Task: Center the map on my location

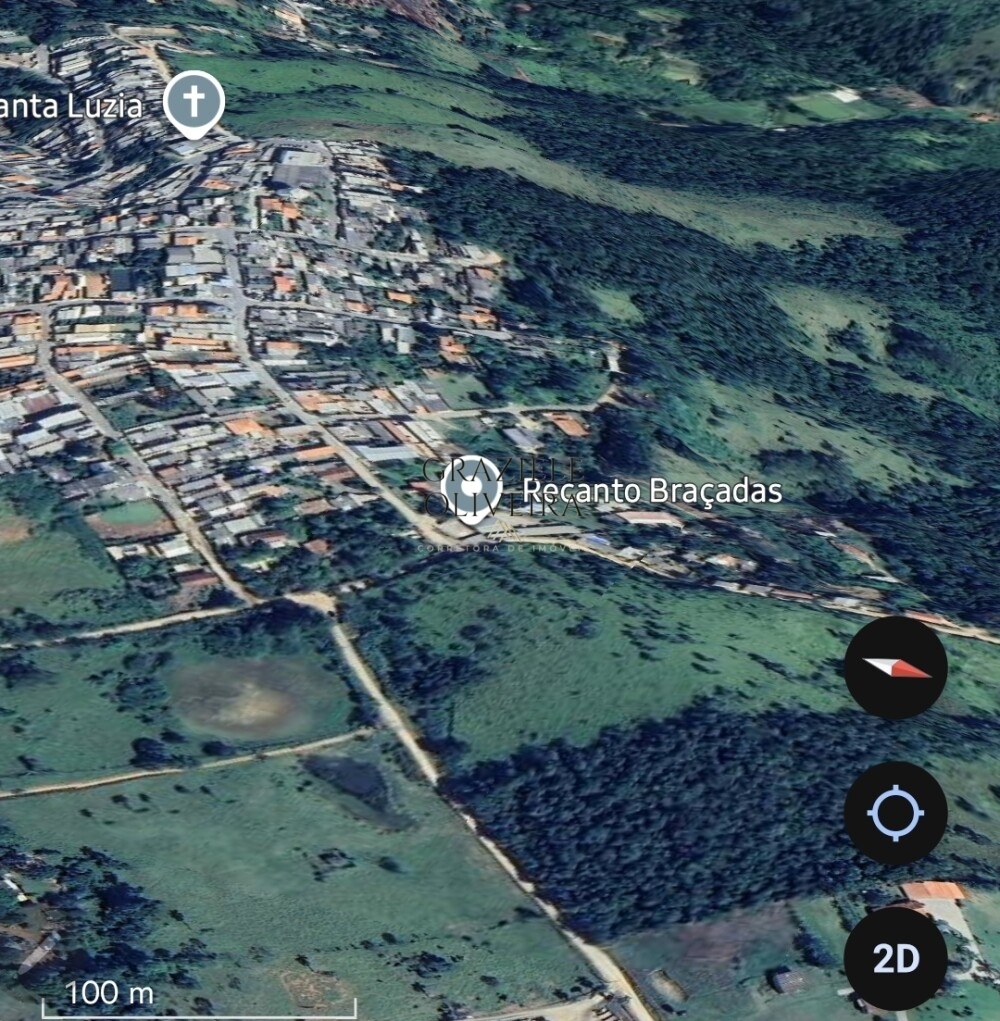Action: click(895, 813)
